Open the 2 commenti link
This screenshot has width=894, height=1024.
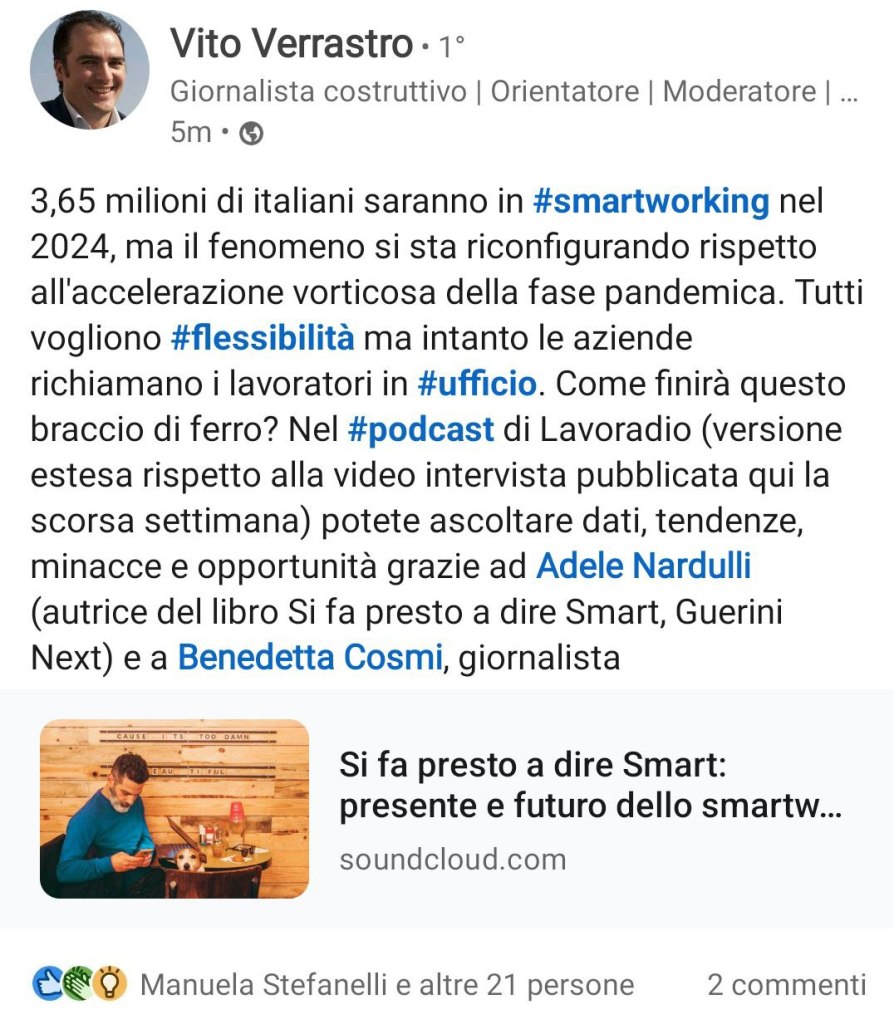click(x=786, y=985)
